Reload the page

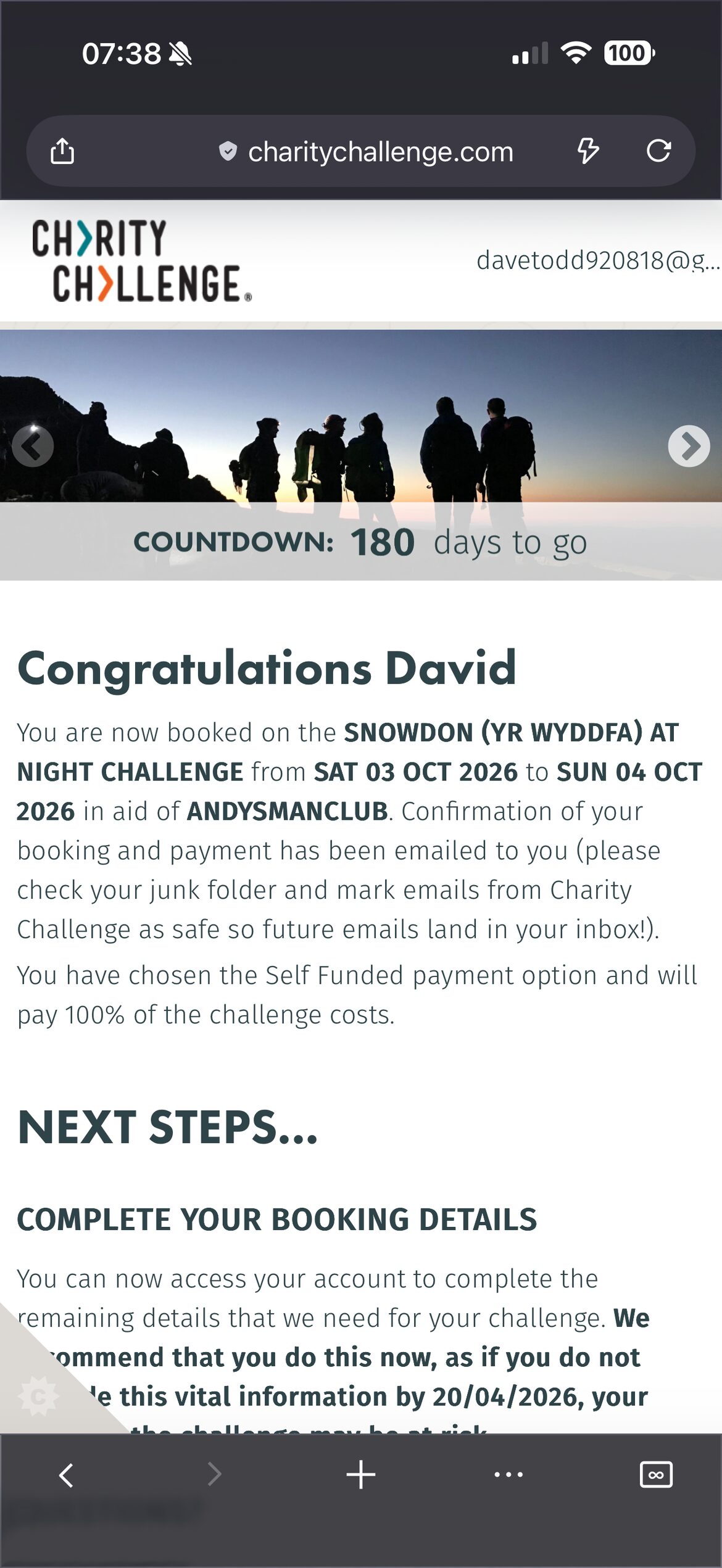(658, 151)
